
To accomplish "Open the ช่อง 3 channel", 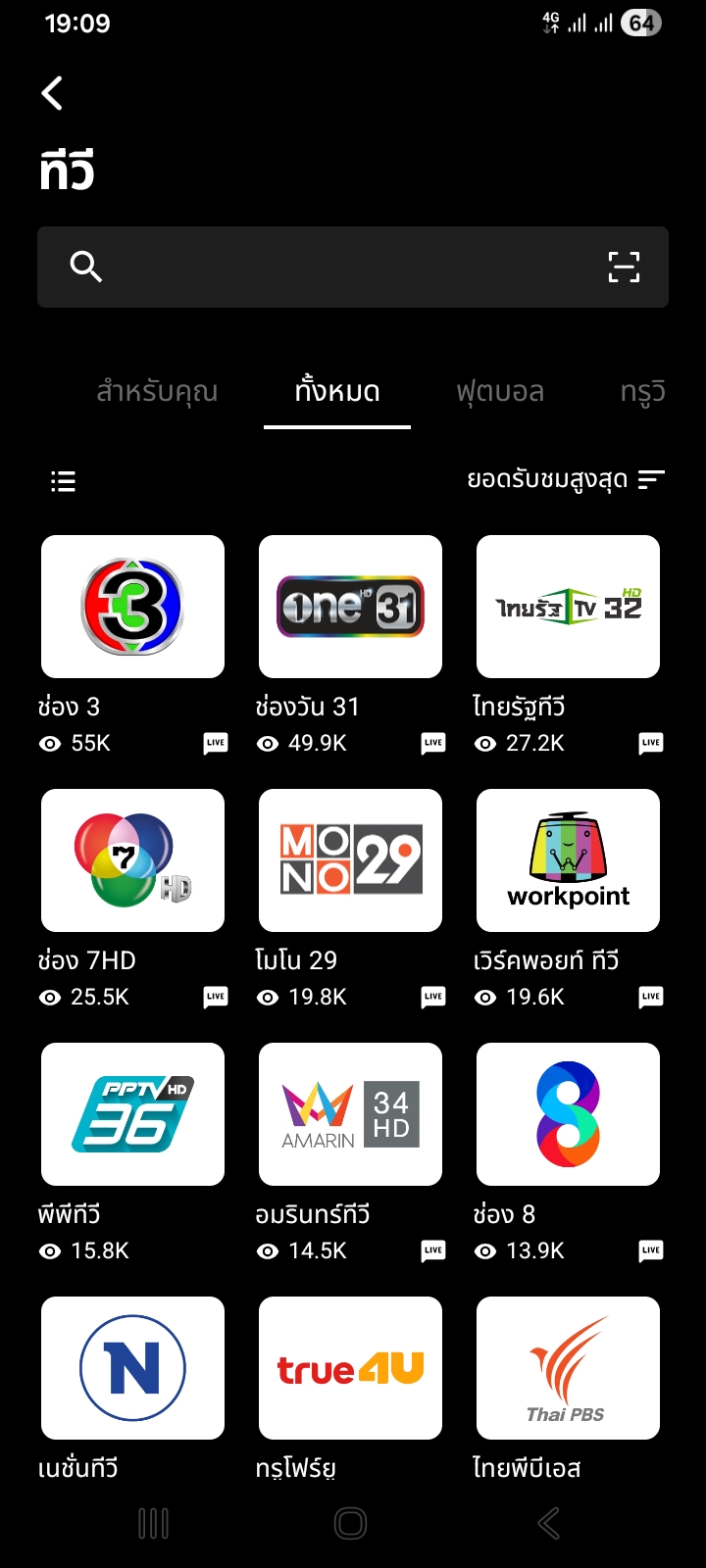I will click(x=132, y=607).
